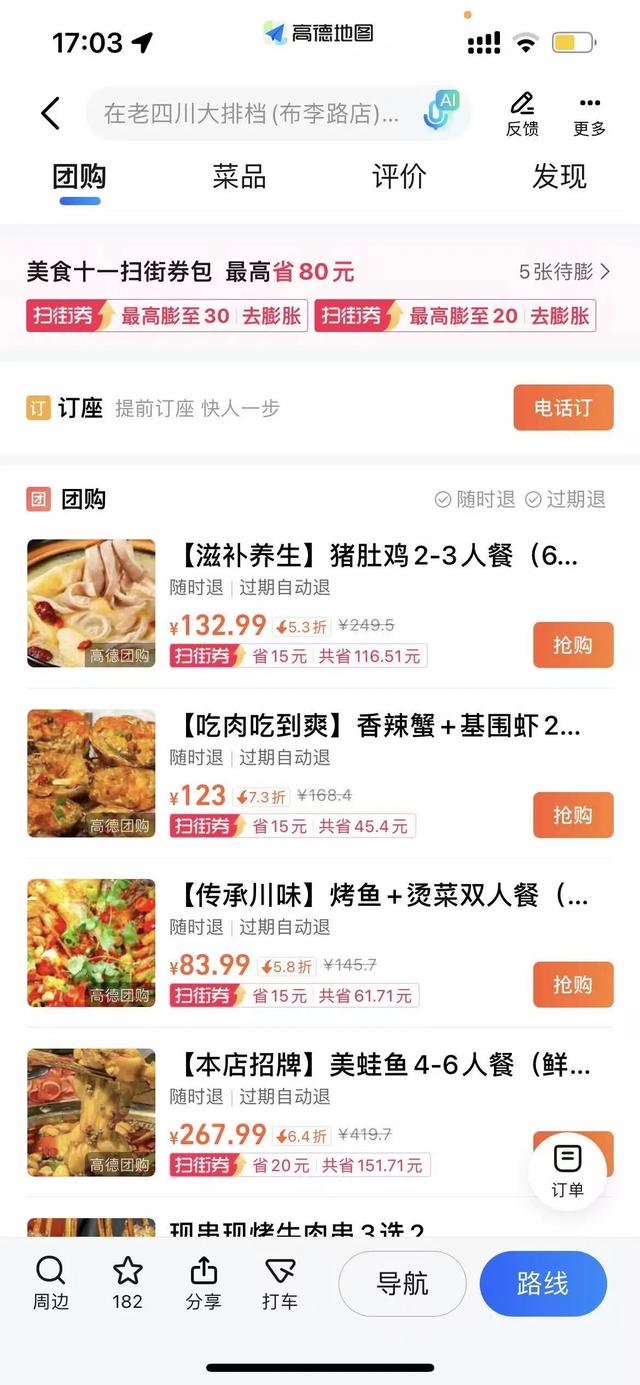View the 路线 route
Image resolution: width=640 pixels, height=1385 pixels.
click(x=543, y=1283)
